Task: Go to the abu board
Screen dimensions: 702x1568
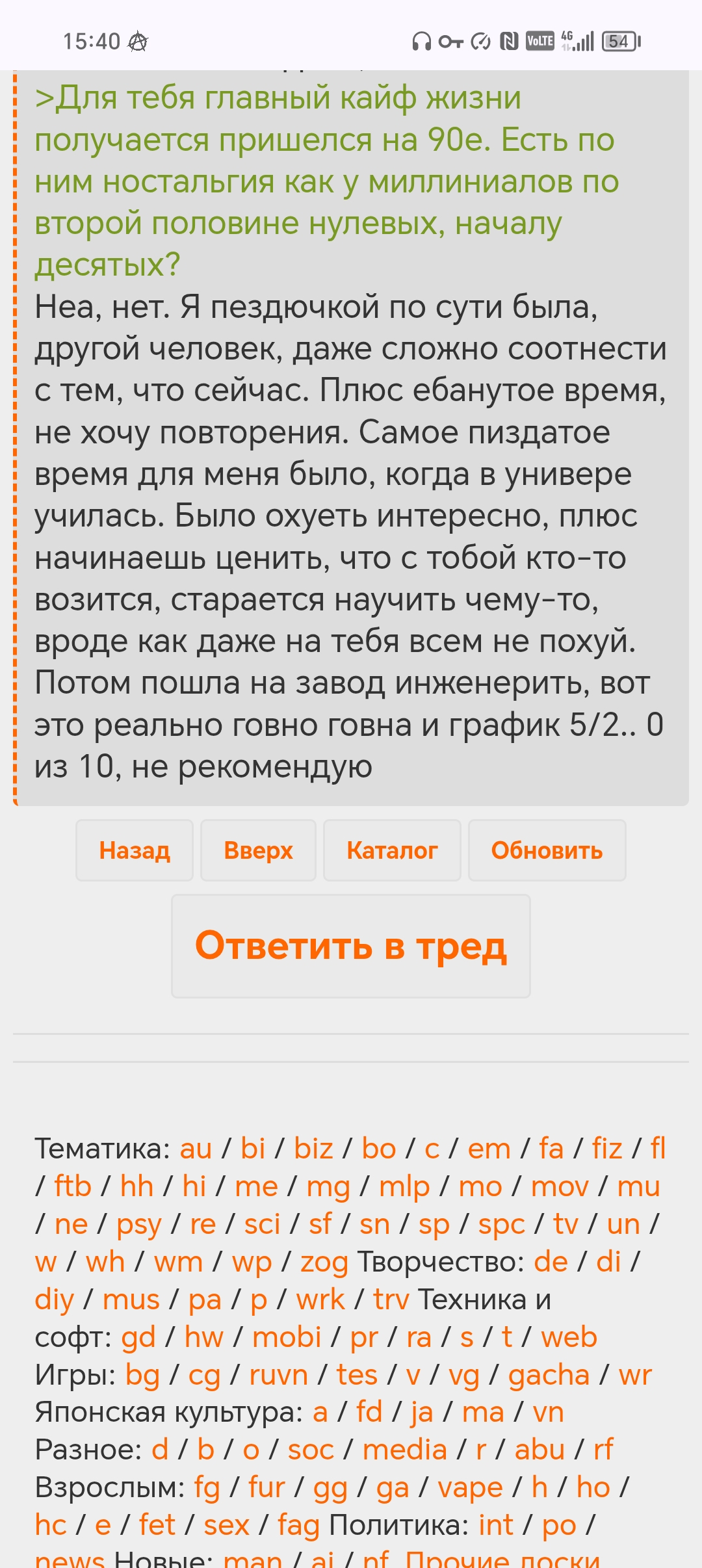Action: click(539, 1450)
